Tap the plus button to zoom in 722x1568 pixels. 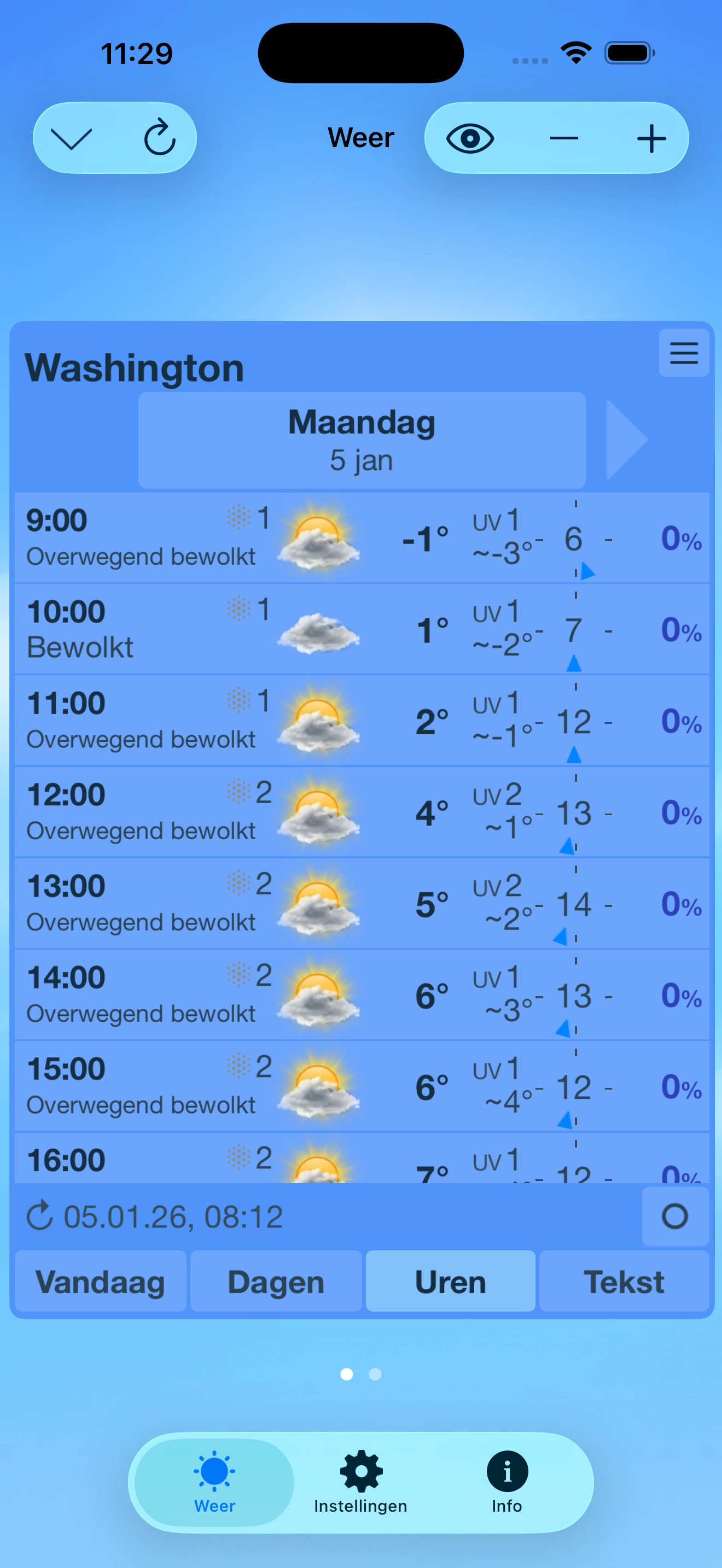coord(651,139)
